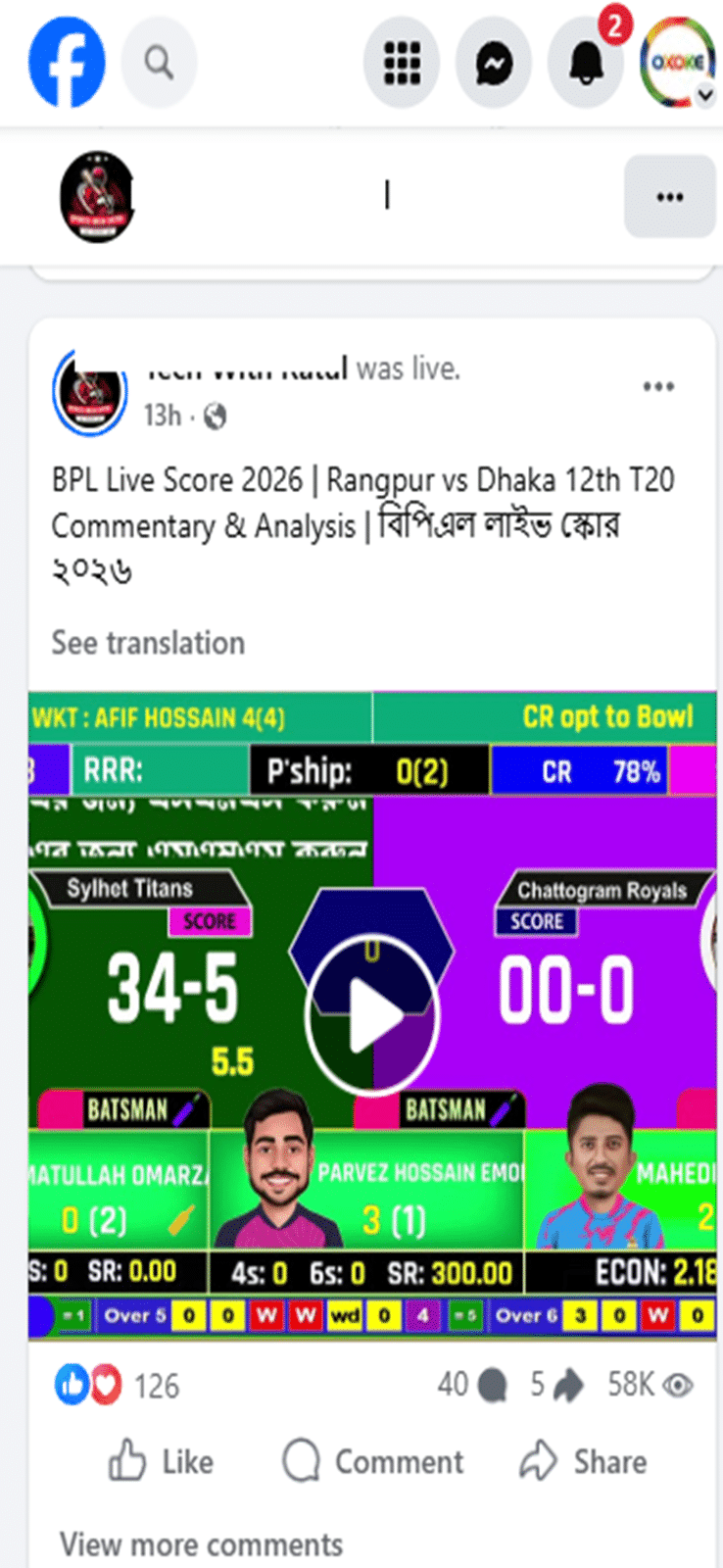Open the grid menu icon
Screen dimensions: 723x1568
point(402,63)
